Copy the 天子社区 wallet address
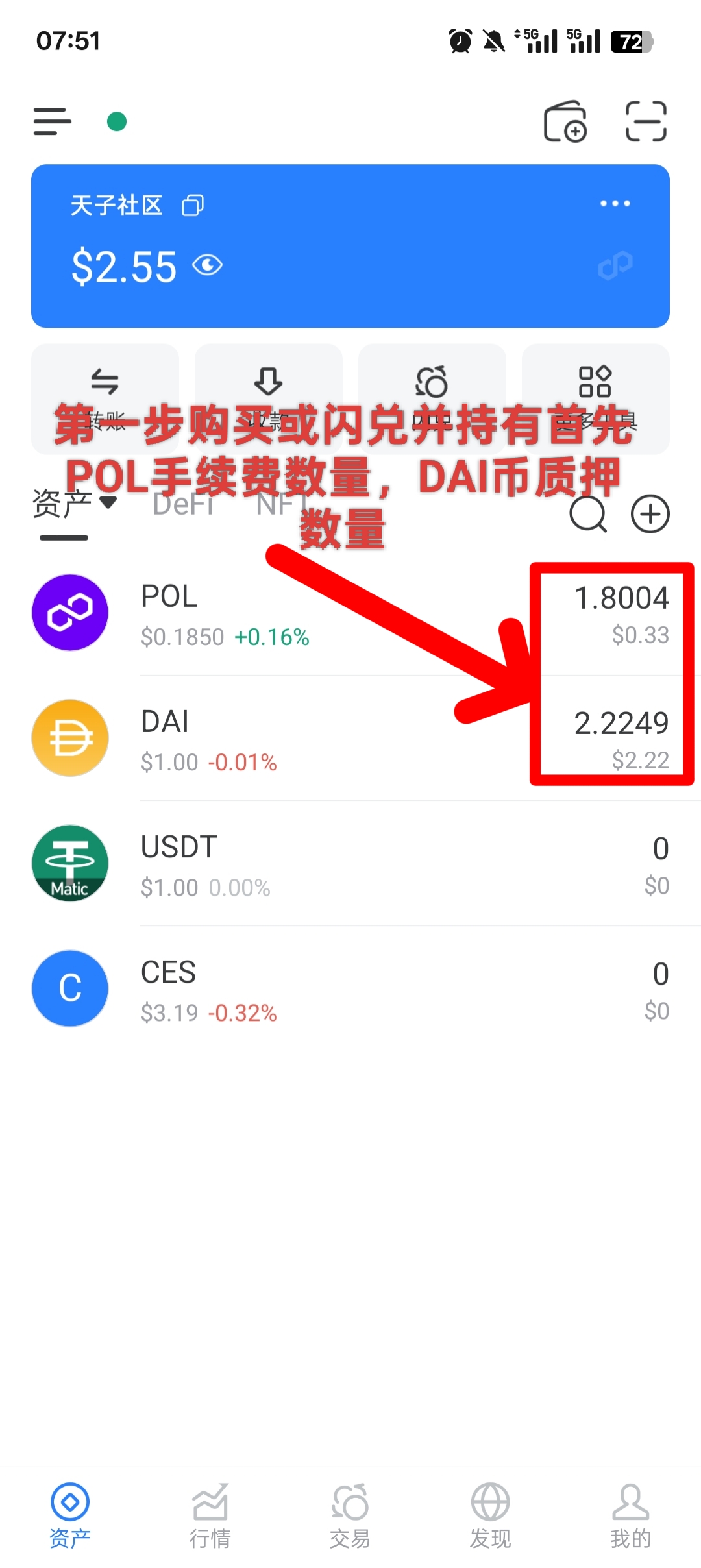 [193, 206]
